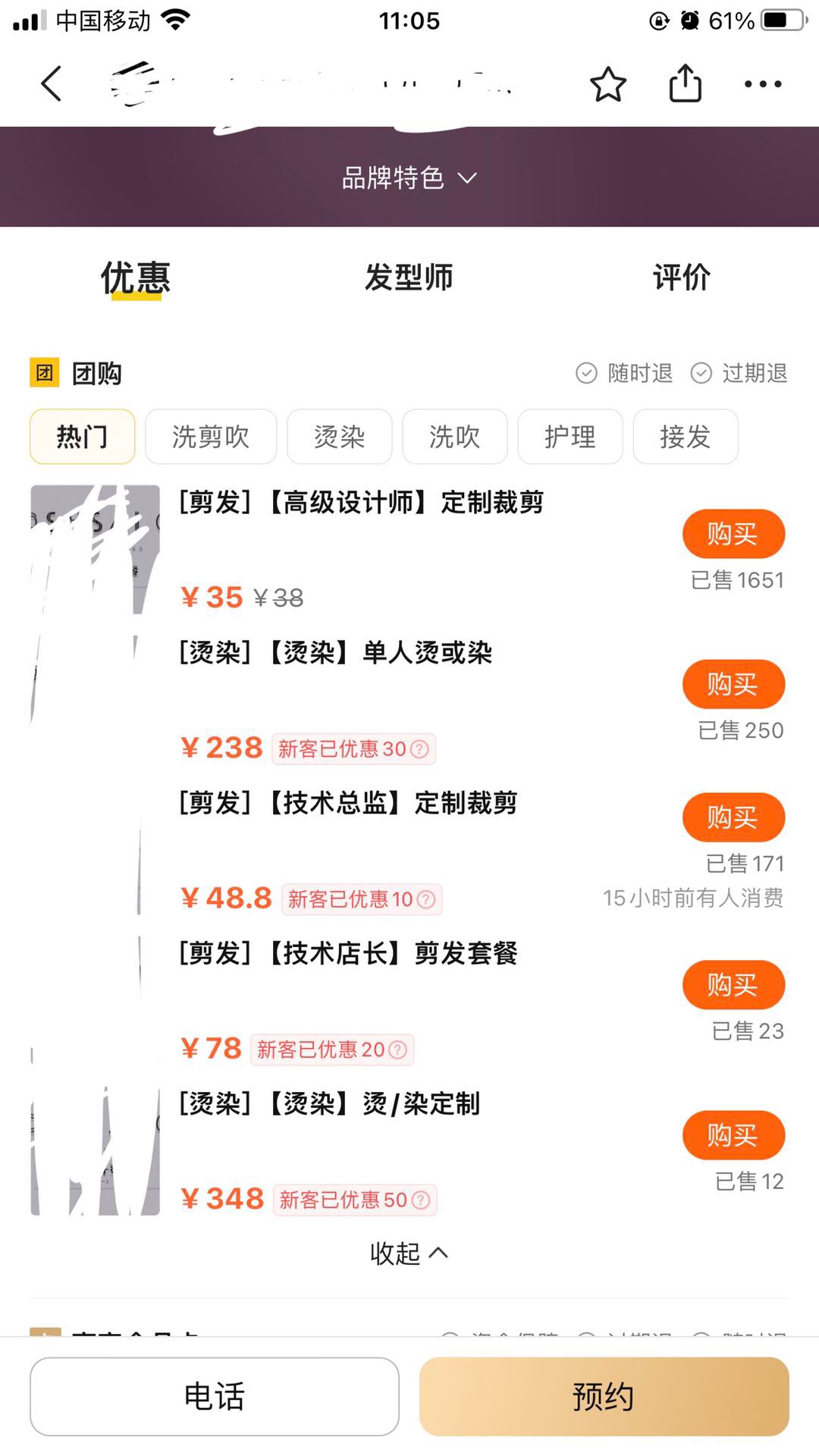Go back to previous page
The height and width of the screenshot is (1456, 819).
click(52, 83)
